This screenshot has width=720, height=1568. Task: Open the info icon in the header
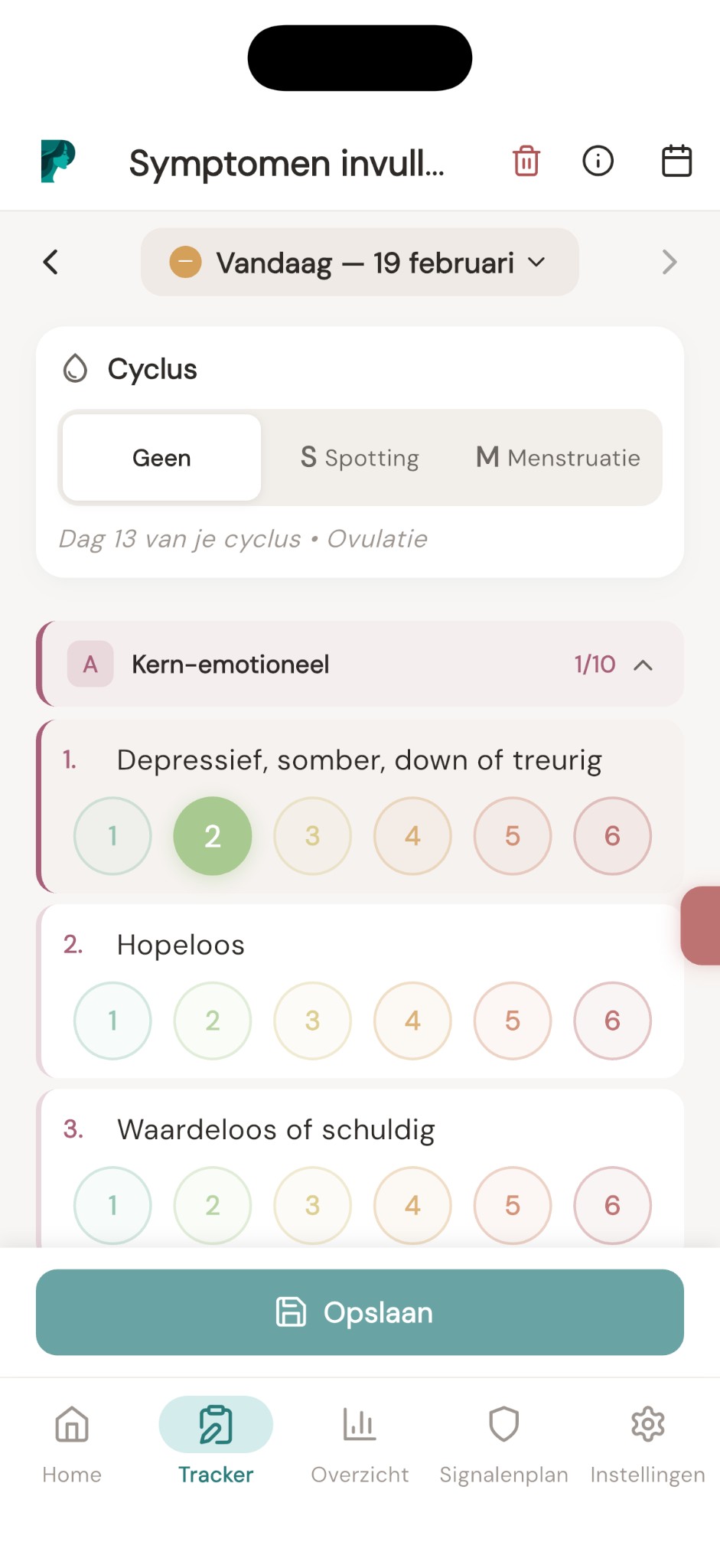pos(598,161)
